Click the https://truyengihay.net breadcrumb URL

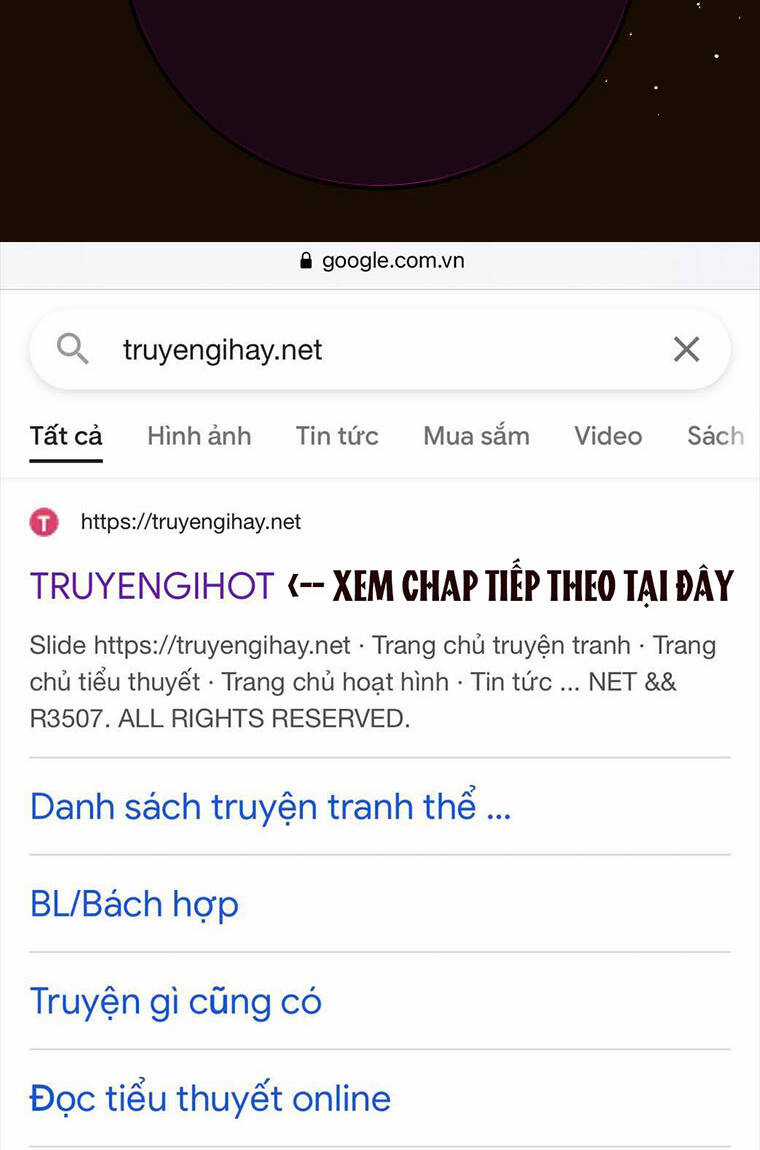coord(190,521)
